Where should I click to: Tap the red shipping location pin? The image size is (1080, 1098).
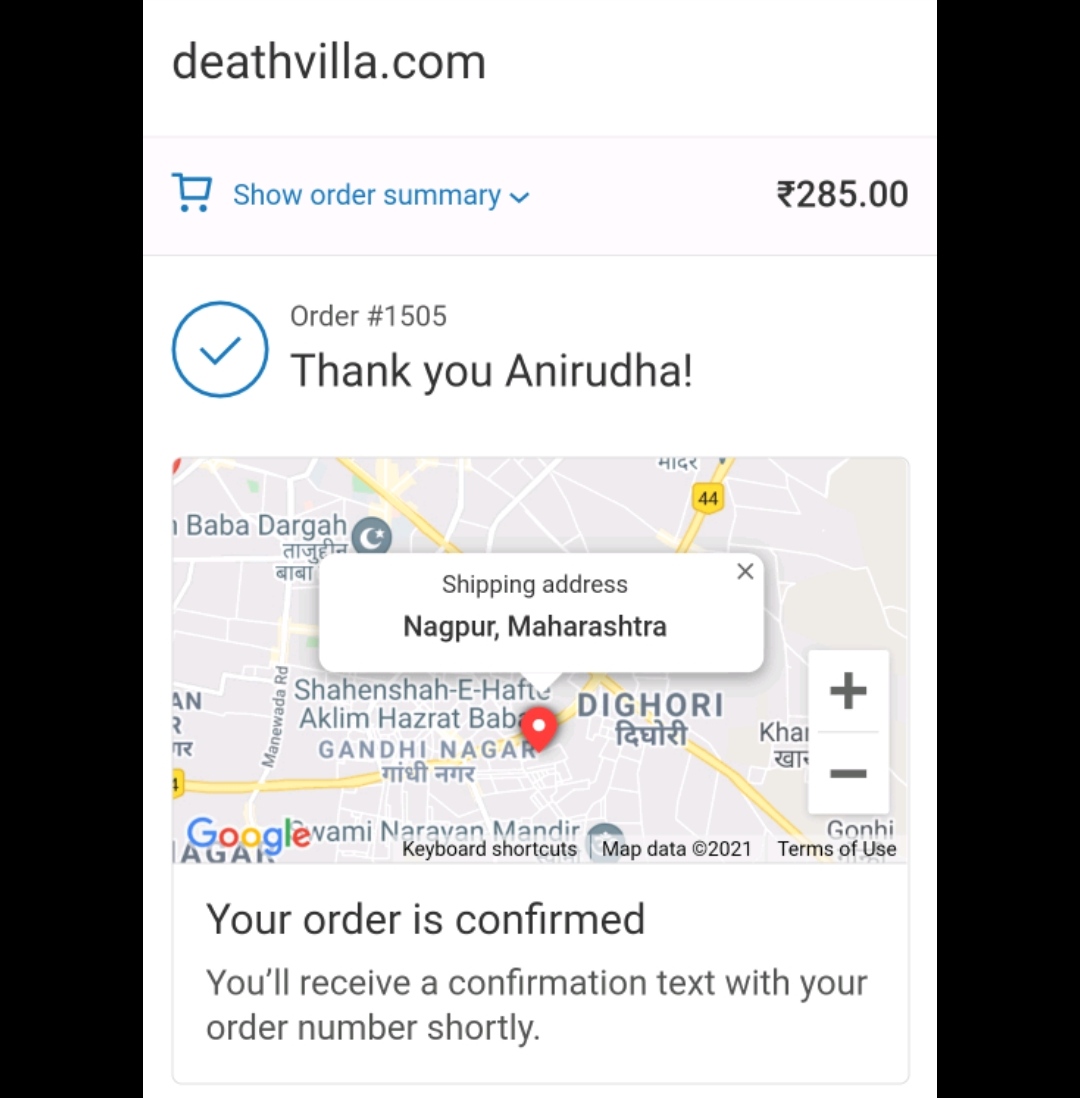click(540, 729)
